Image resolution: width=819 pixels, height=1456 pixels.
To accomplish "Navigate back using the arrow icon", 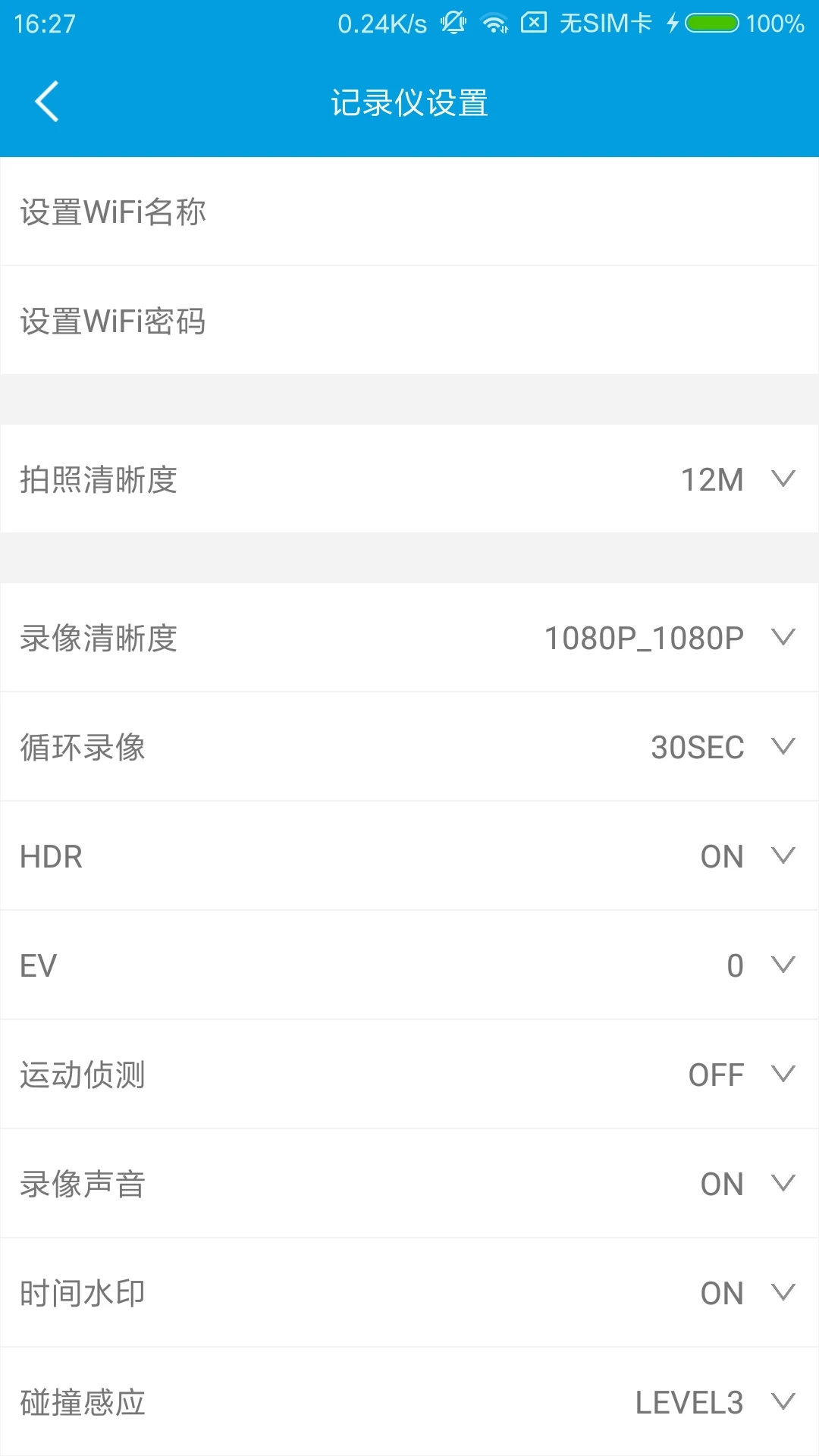I will tap(45, 102).
